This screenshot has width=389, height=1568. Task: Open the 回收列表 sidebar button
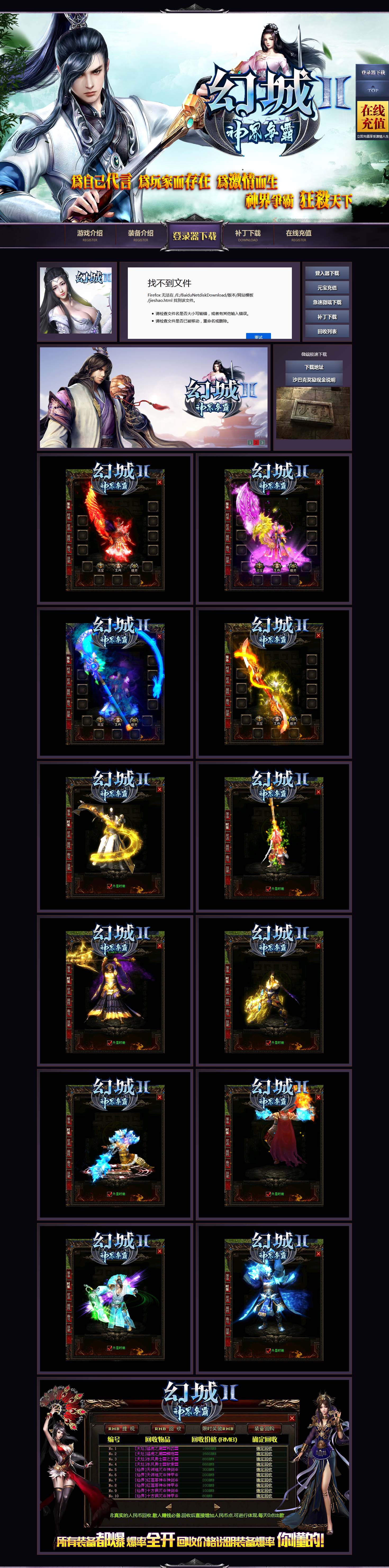(x=327, y=332)
